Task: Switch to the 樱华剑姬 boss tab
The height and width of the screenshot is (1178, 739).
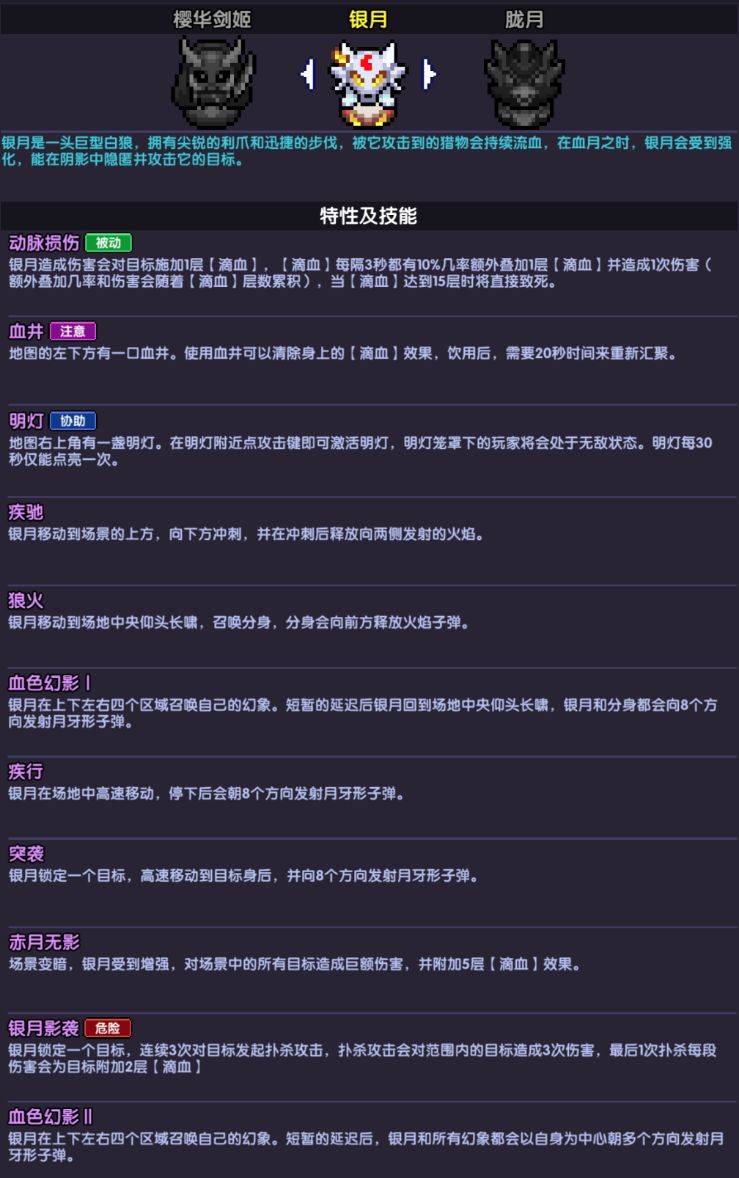Action: tap(212, 20)
